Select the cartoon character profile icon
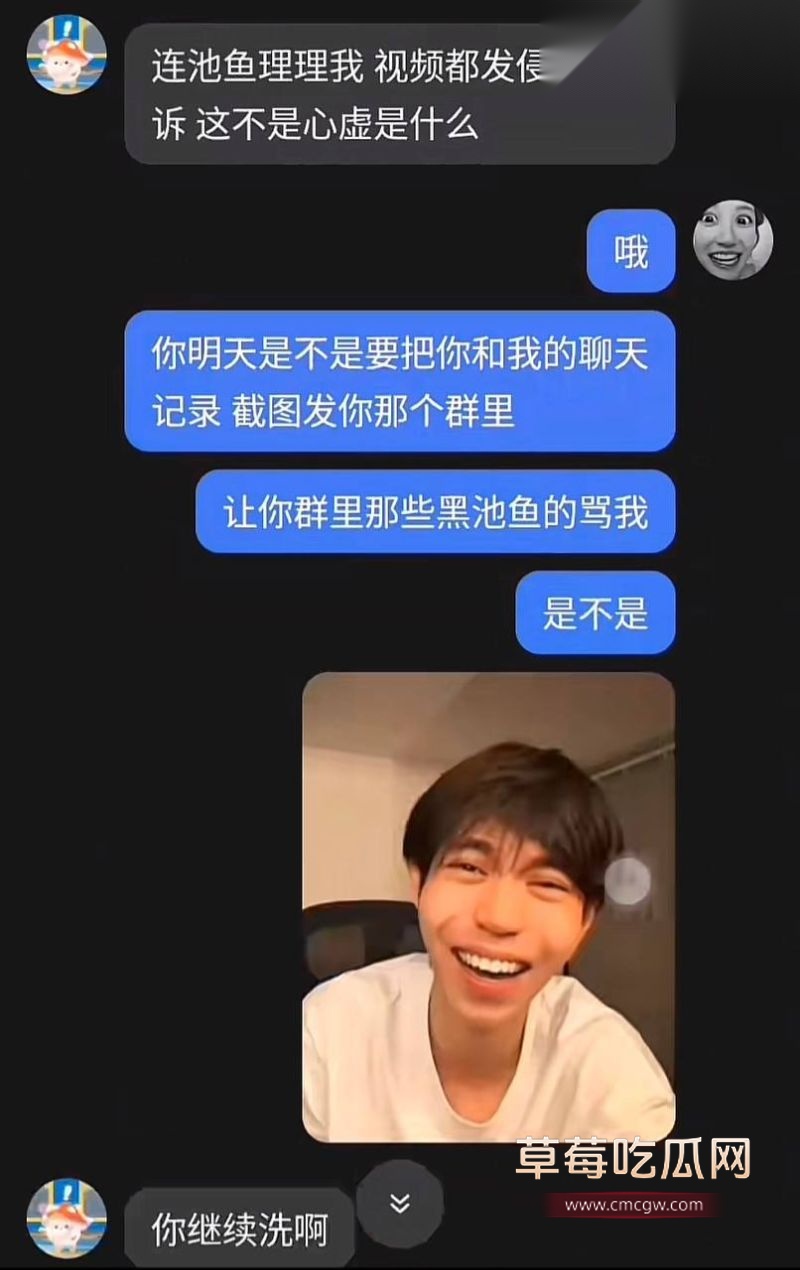Viewport: 800px width, 1270px height. click(x=65, y=55)
